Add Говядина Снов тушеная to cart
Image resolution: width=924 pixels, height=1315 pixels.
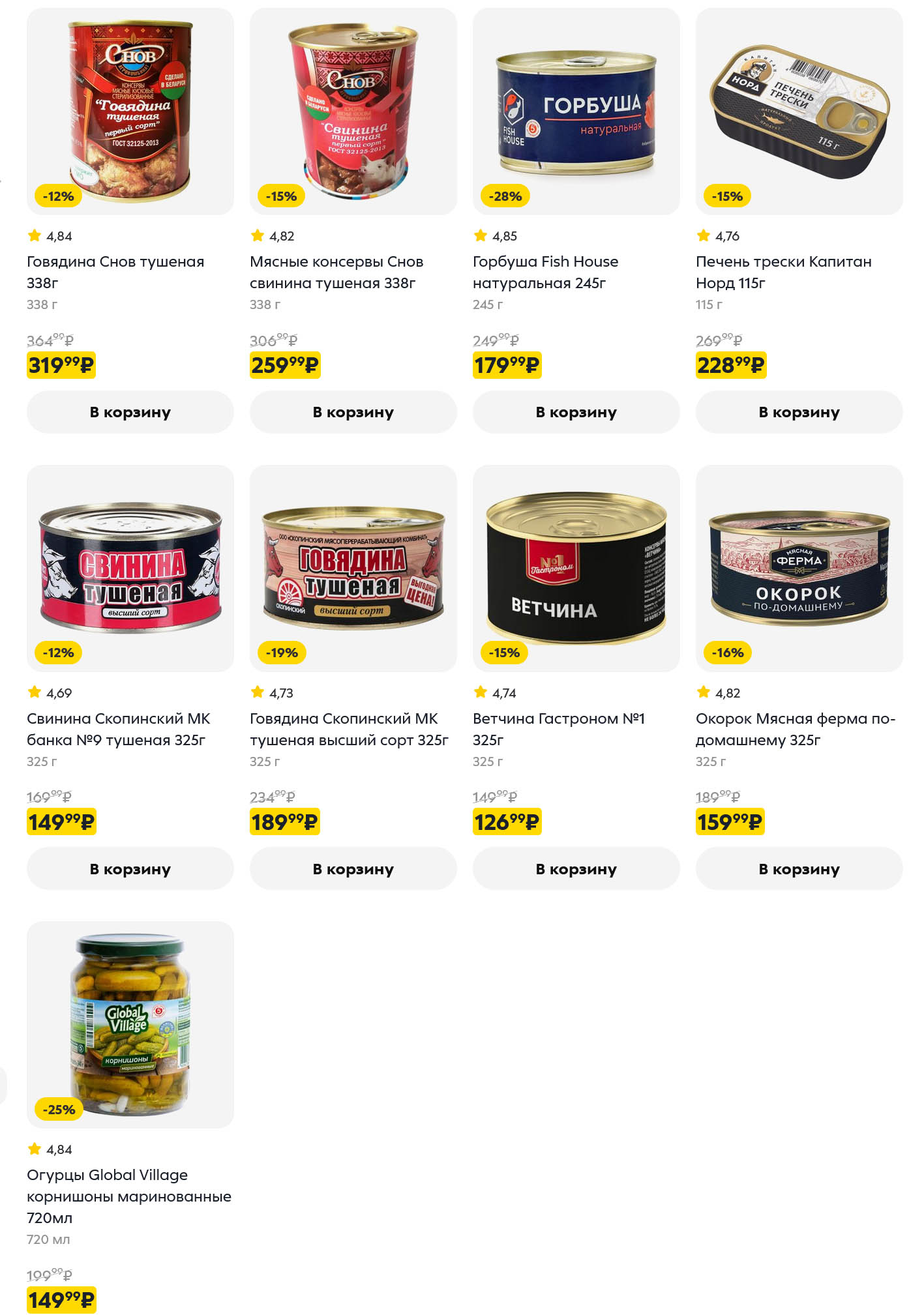pos(130,412)
